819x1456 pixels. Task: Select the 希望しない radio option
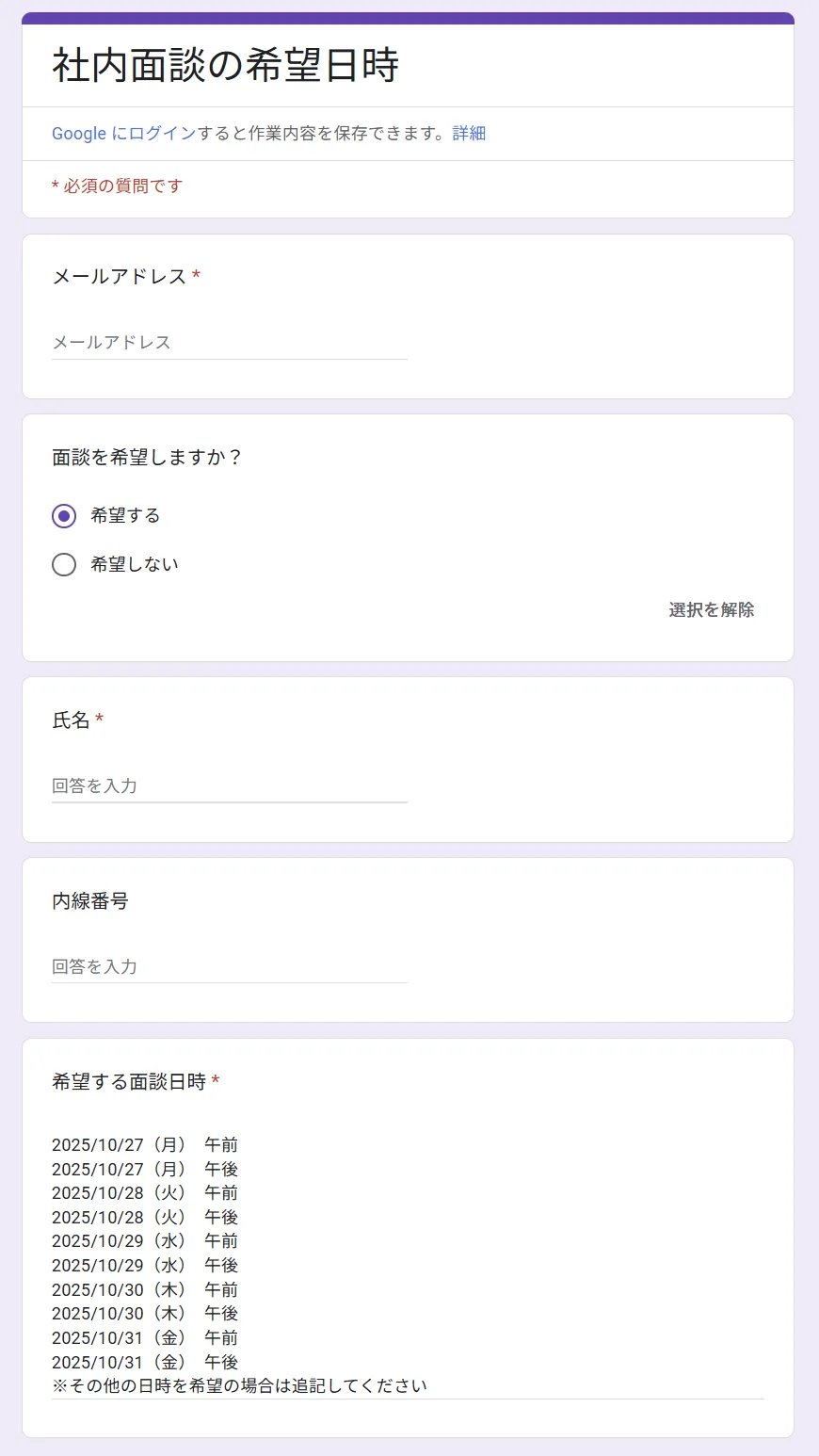coord(64,565)
